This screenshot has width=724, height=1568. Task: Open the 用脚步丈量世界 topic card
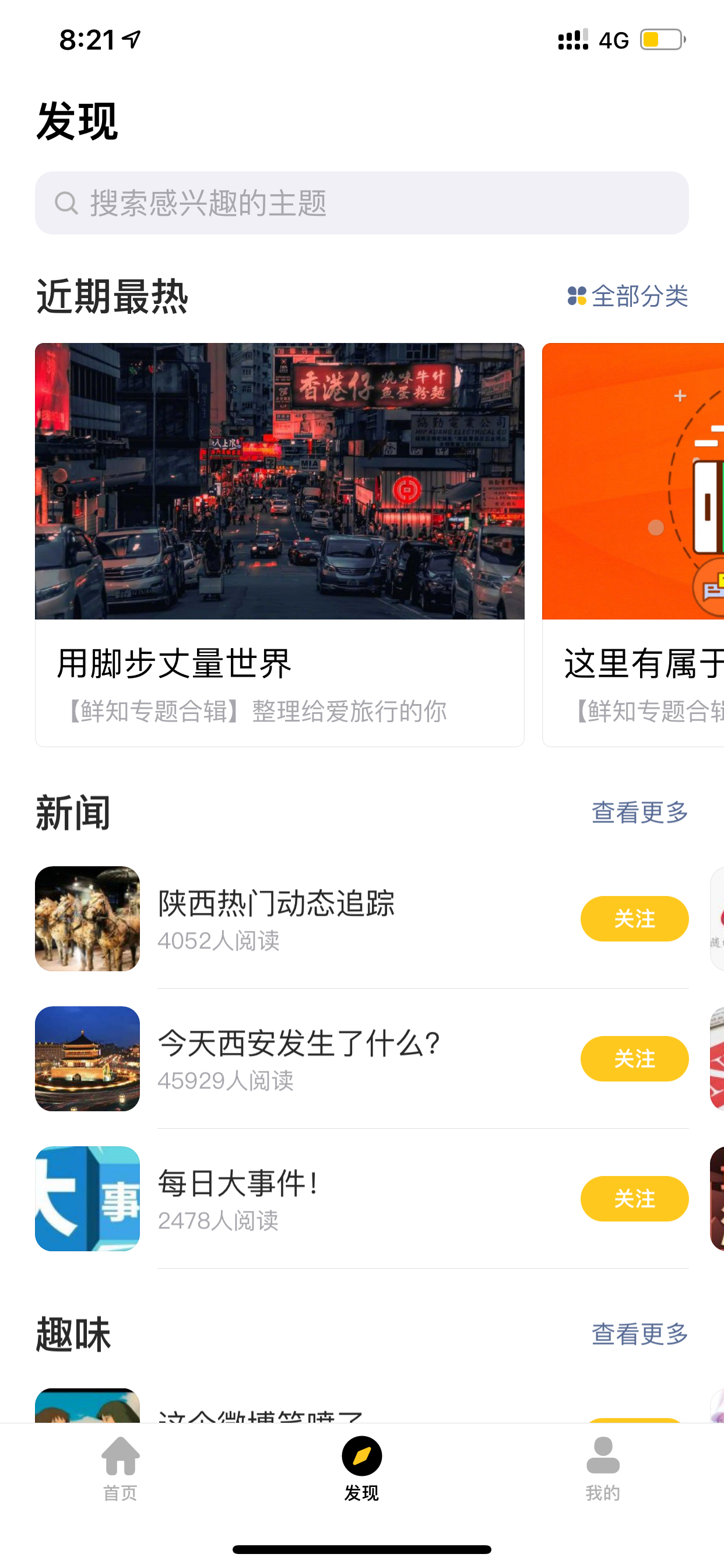pyautogui.click(x=279, y=544)
